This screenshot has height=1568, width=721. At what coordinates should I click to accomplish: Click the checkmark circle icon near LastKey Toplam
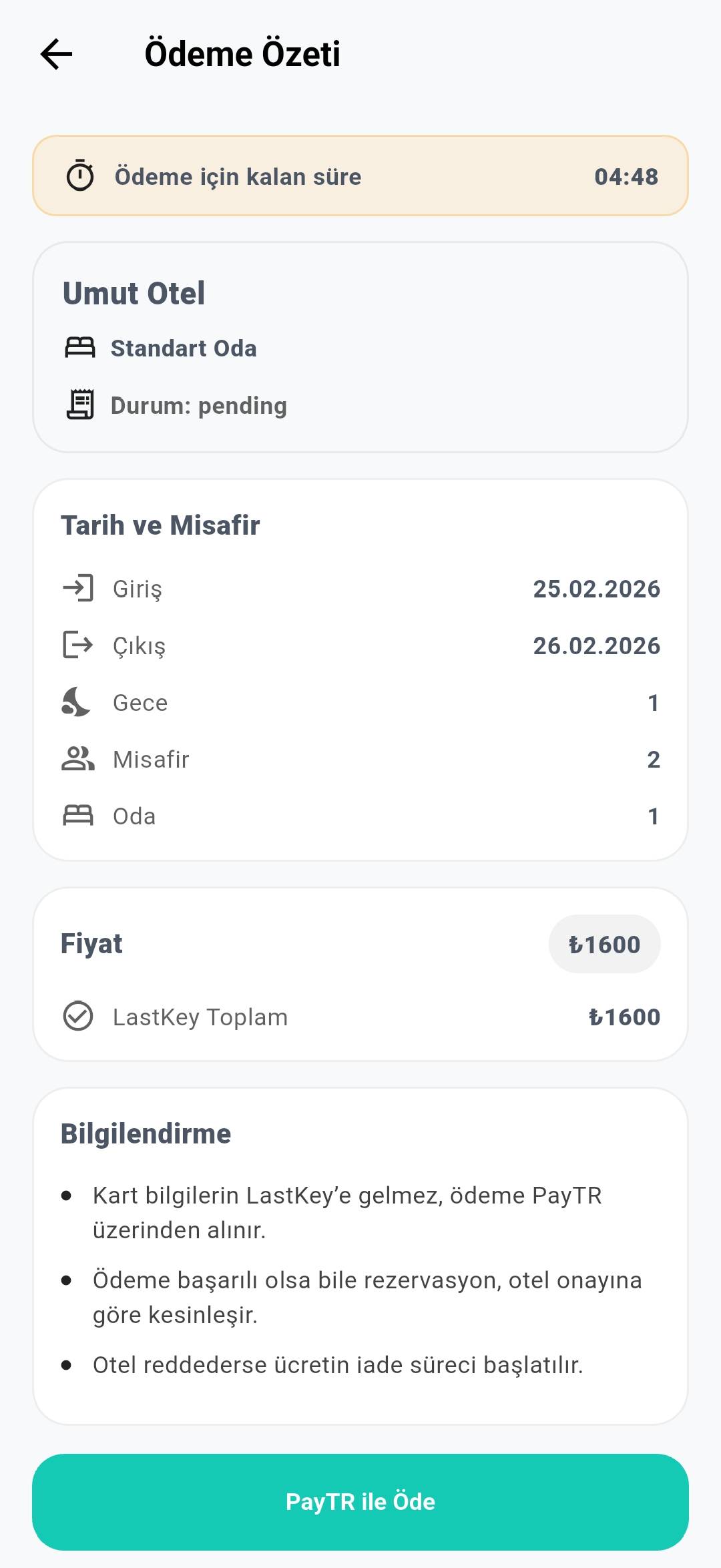pos(79,1016)
